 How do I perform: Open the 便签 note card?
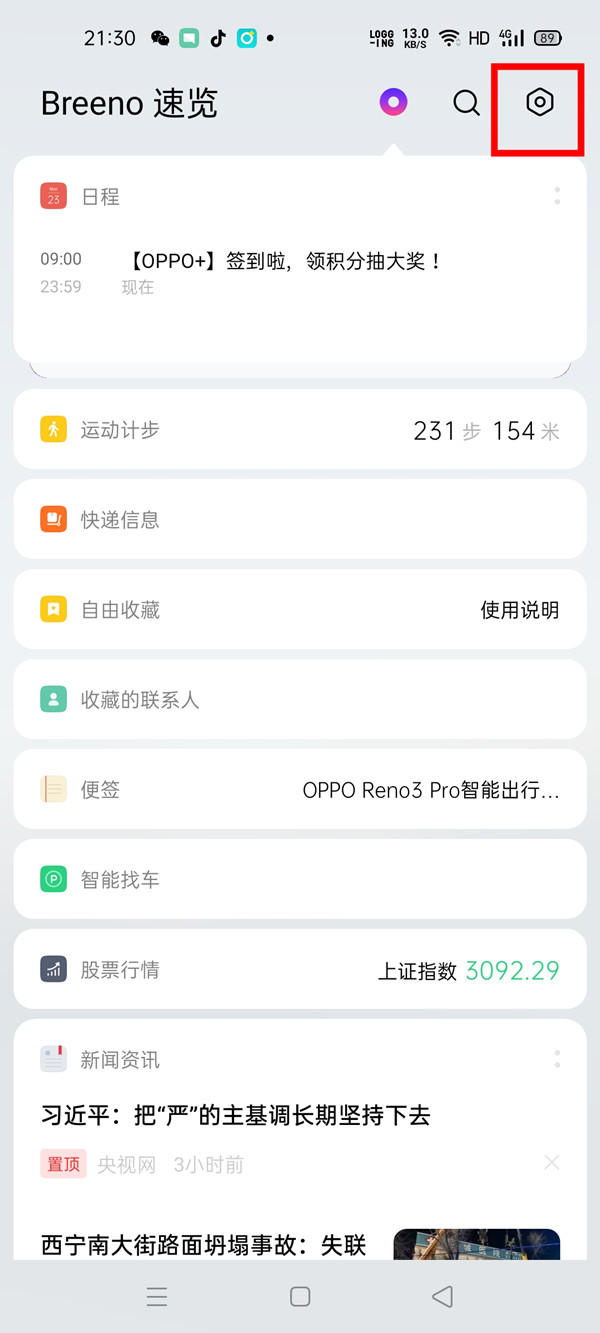point(300,790)
